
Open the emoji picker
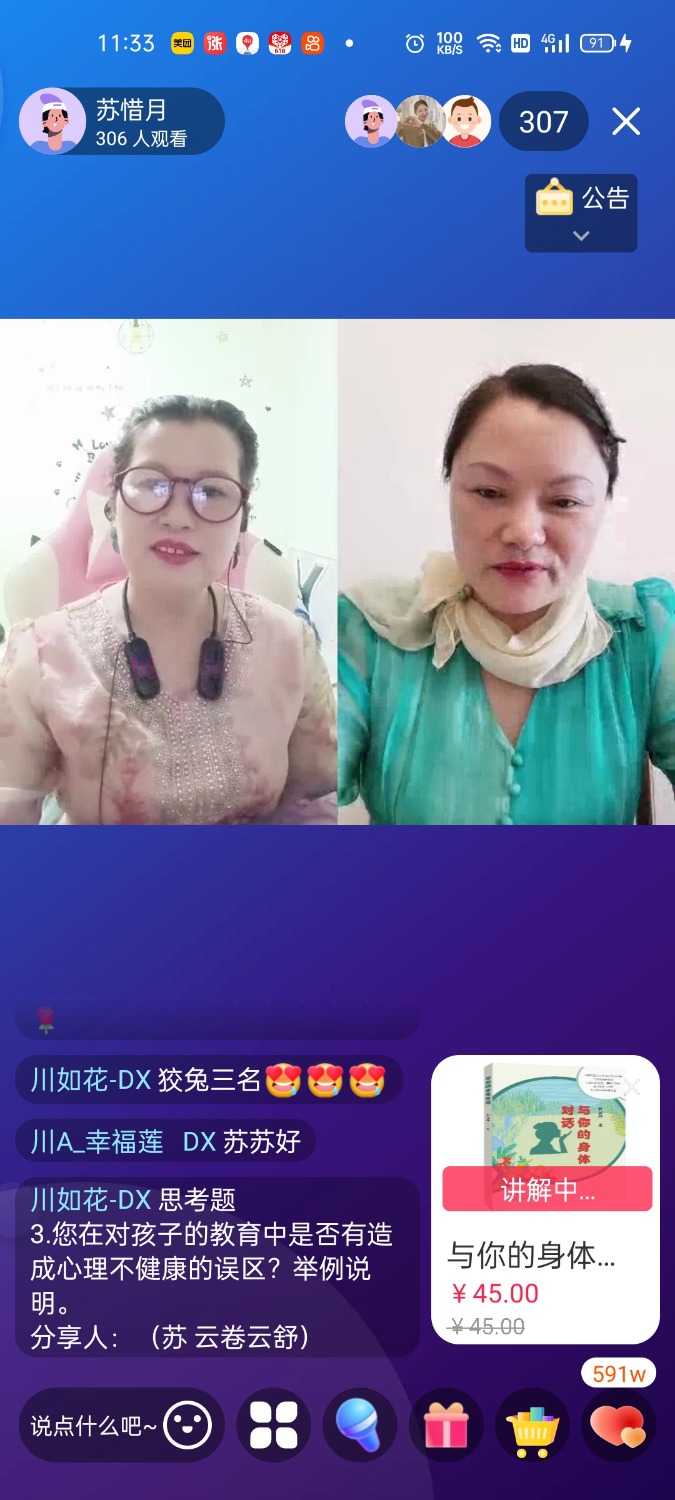[188, 1426]
